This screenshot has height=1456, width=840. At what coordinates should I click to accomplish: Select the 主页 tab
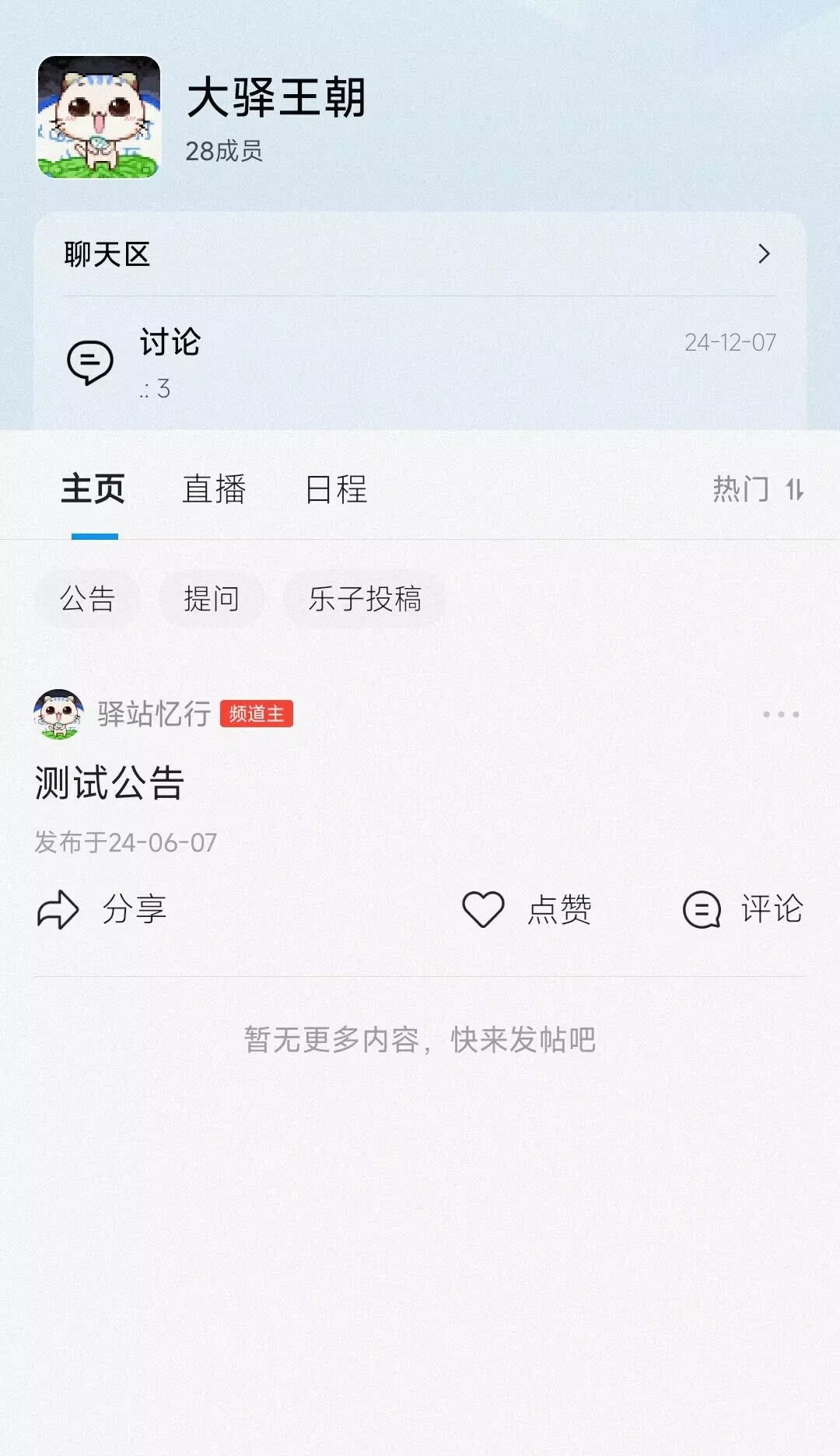(93, 490)
